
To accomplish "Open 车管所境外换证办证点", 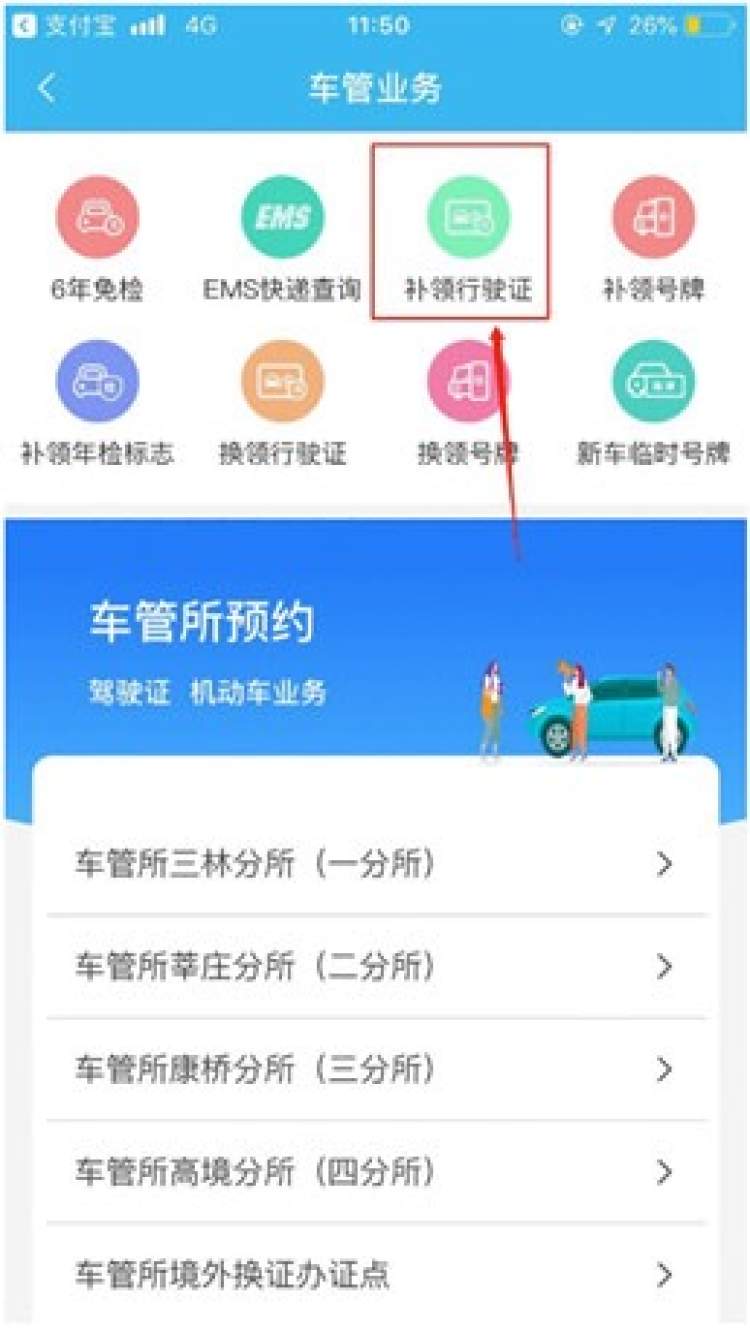I will (x=375, y=1274).
